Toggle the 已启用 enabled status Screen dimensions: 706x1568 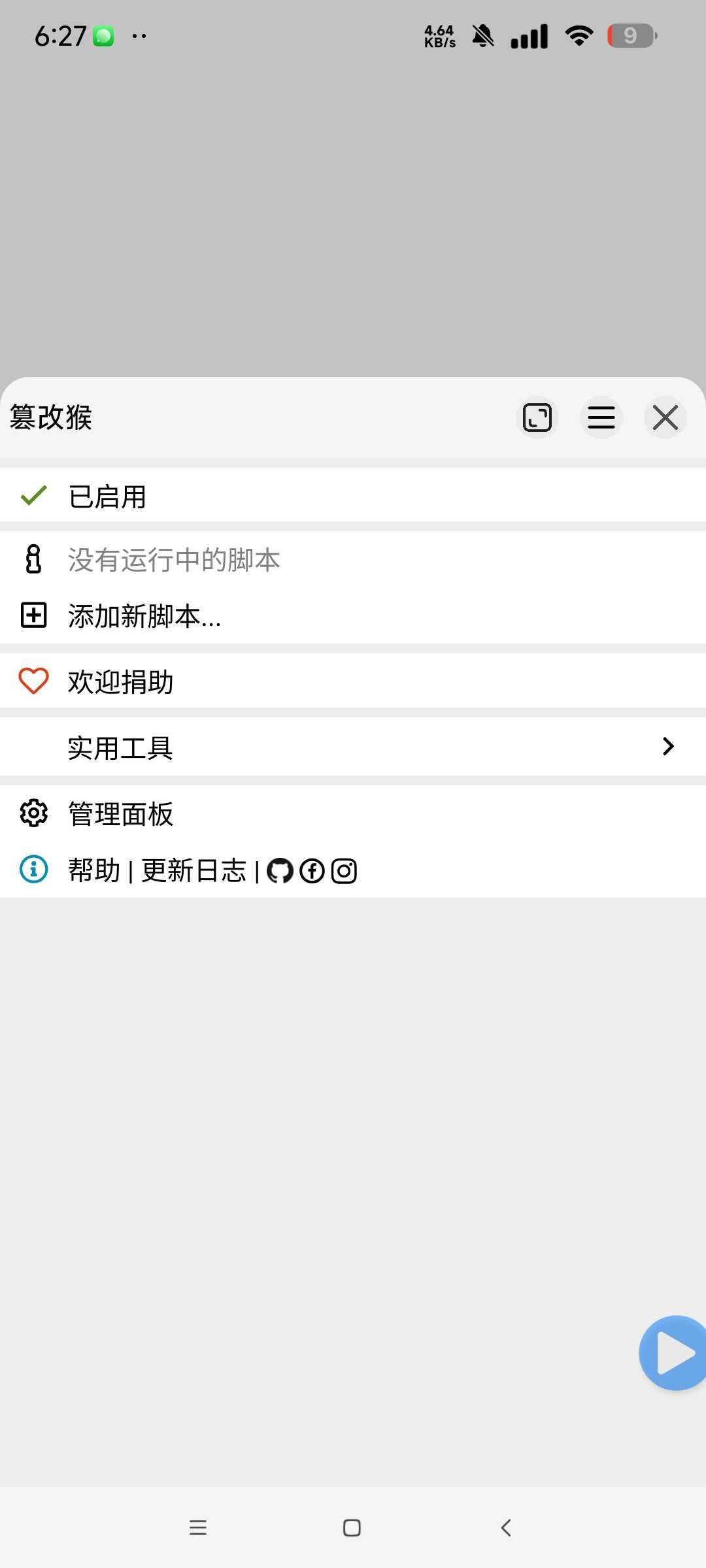[107, 497]
